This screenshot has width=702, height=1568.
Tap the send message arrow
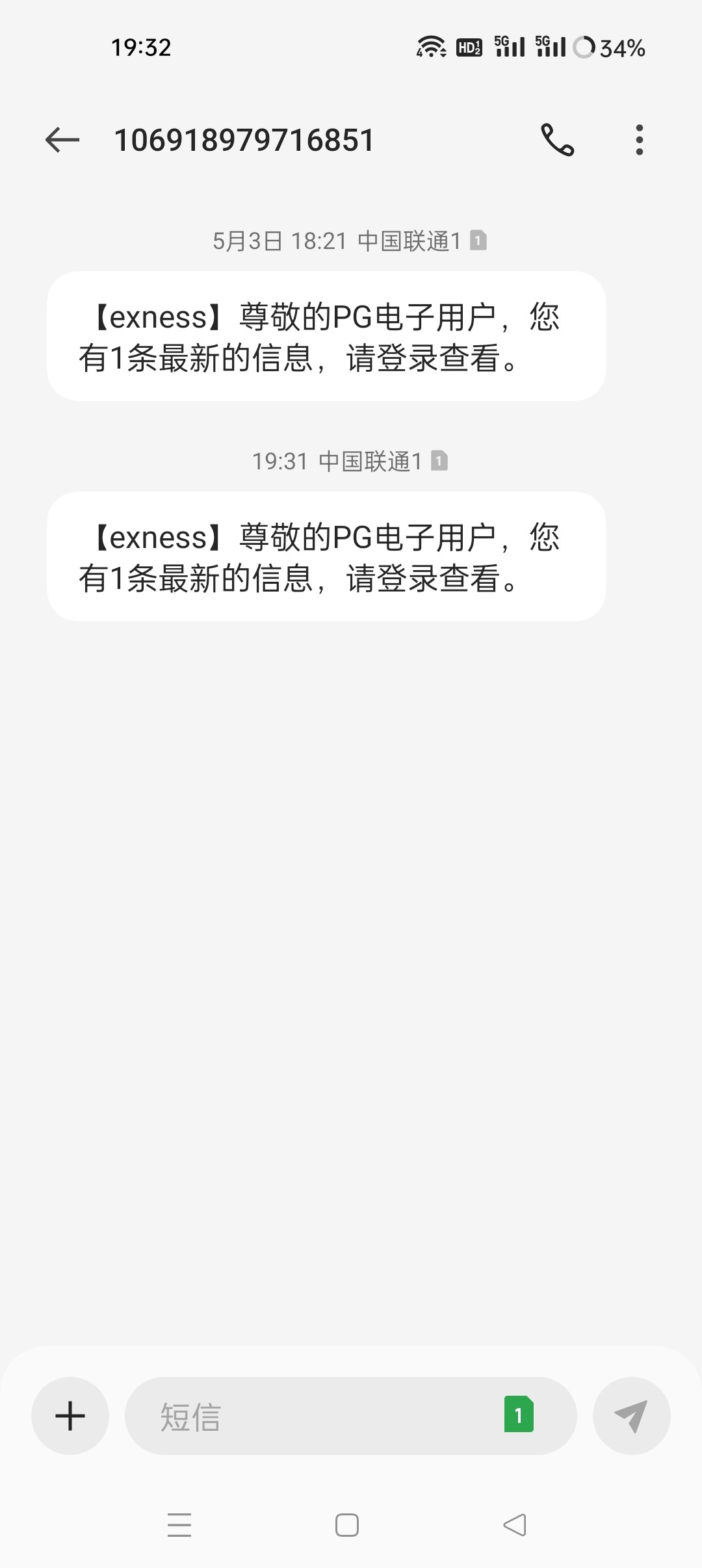point(631,1415)
